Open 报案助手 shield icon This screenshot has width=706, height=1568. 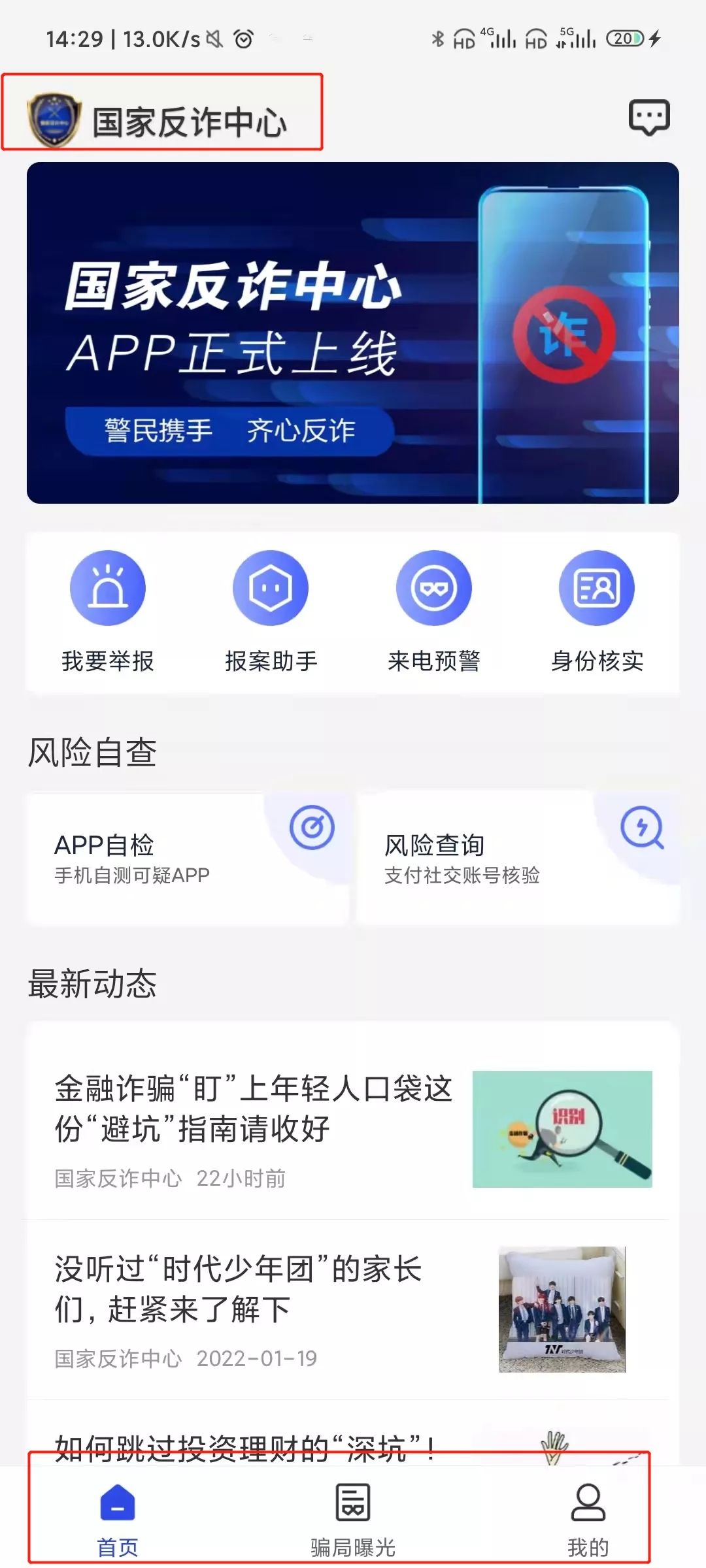tap(271, 587)
